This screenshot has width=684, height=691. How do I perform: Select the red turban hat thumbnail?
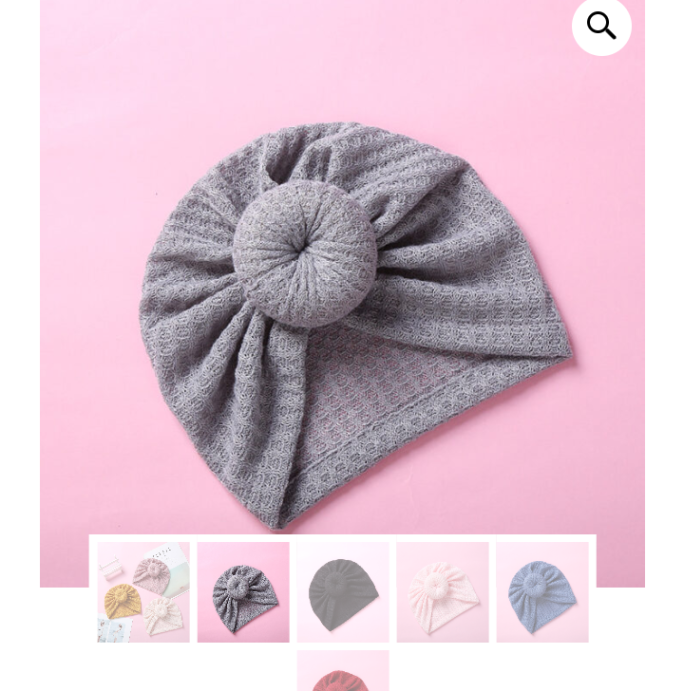[x=343, y=671]
